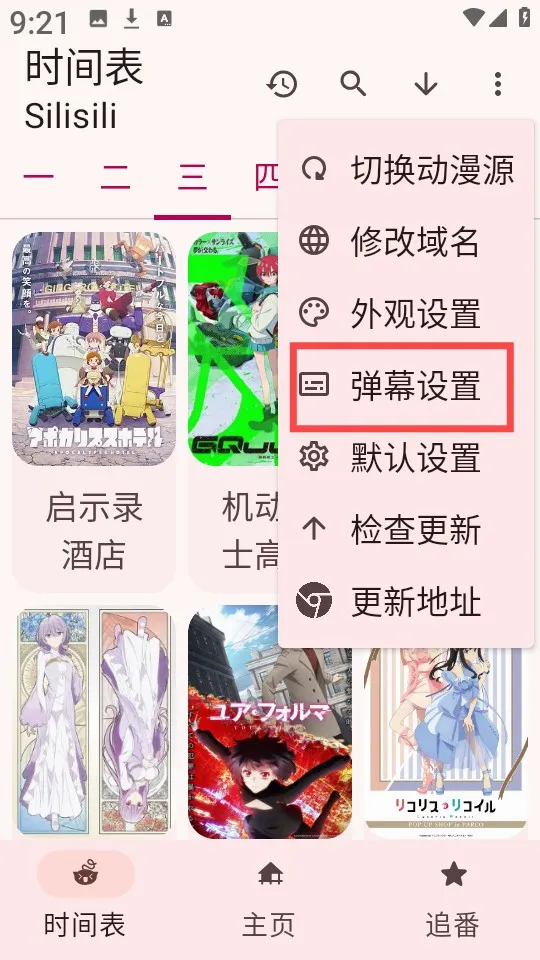
Task: Open the 启示录酒店 anime card
Action: (x=94, y=410)
